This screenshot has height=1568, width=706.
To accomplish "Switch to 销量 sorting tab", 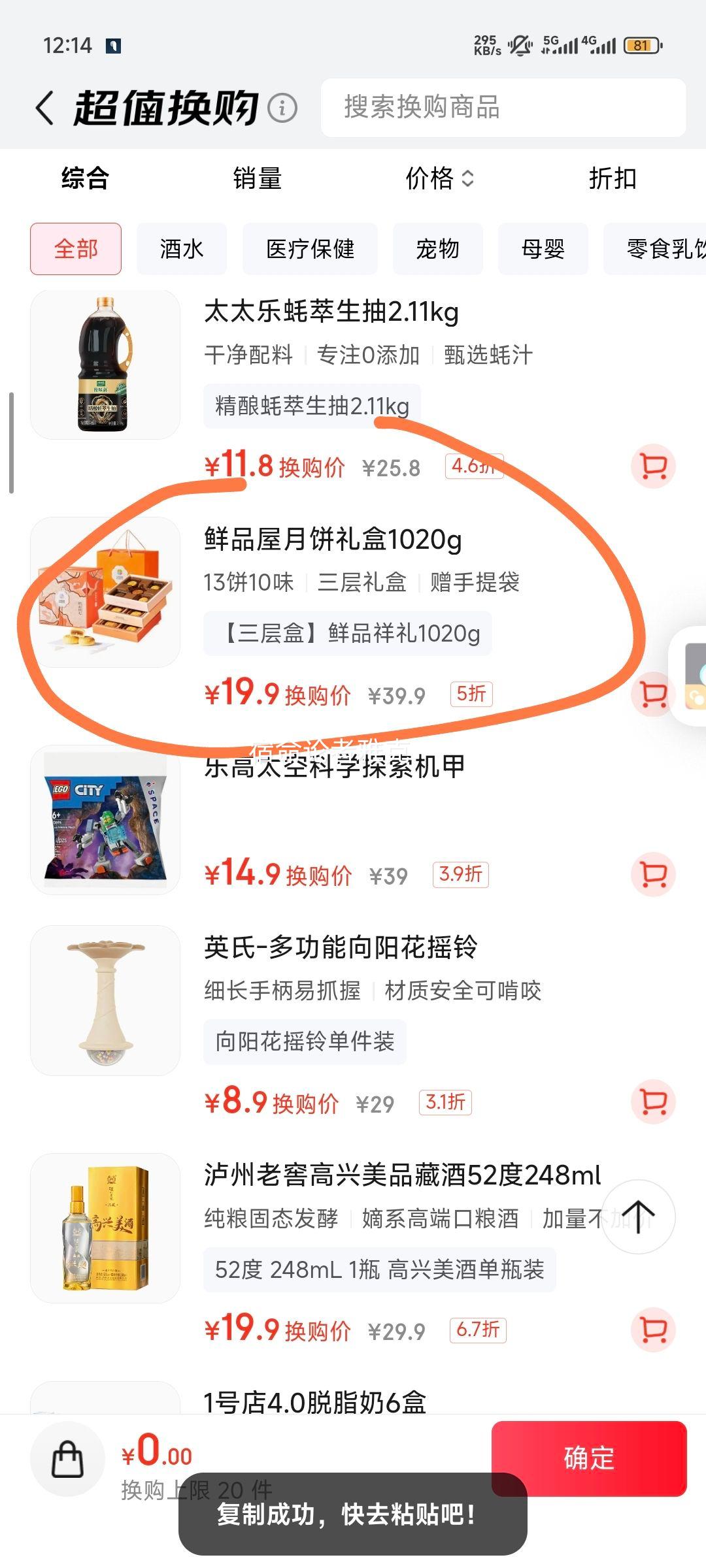I will [x=257, y=178].
